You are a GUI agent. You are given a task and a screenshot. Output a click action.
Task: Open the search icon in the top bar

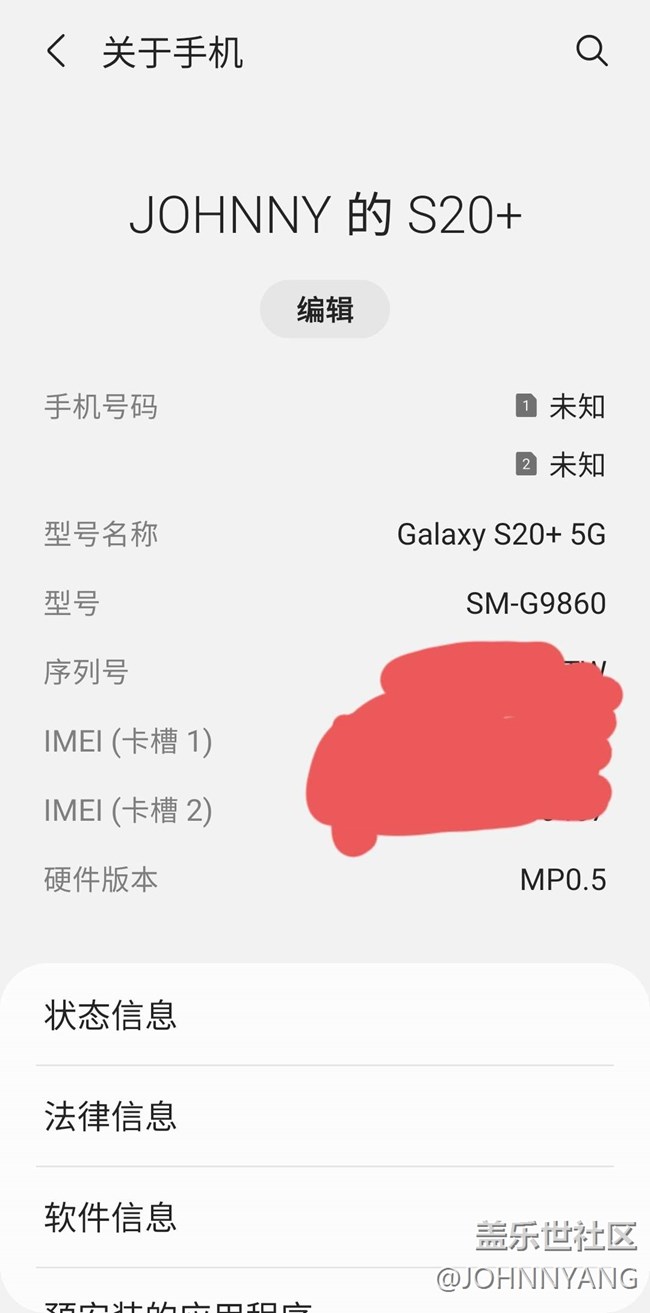pos(591,51)
